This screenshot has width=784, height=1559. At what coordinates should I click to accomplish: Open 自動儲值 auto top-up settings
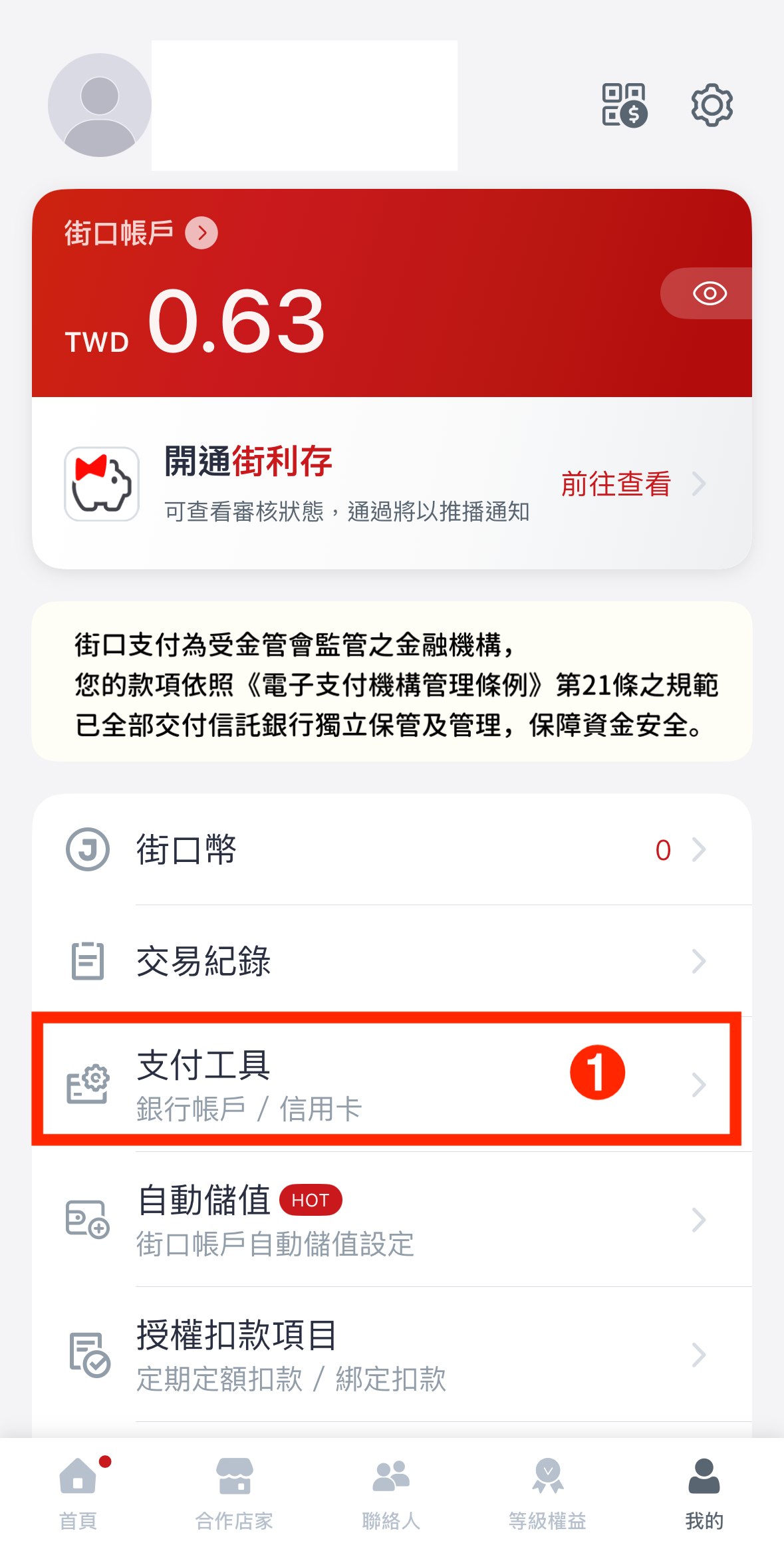pyautogui.click(x=392, y=1219)
